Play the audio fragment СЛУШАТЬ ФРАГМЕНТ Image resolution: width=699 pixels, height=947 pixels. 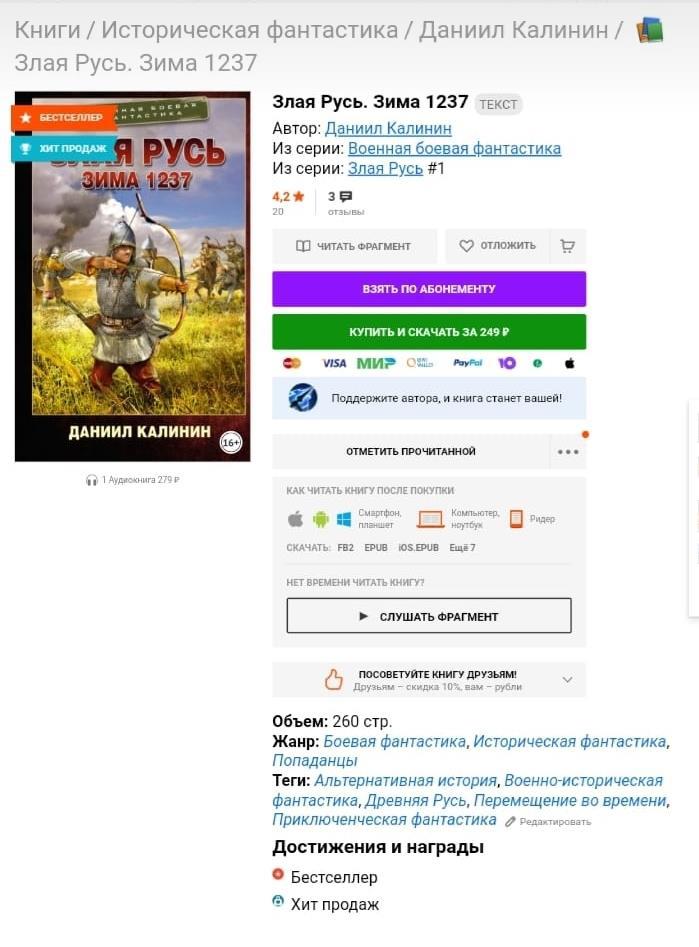pyautogui.click(x=429, y=616)
